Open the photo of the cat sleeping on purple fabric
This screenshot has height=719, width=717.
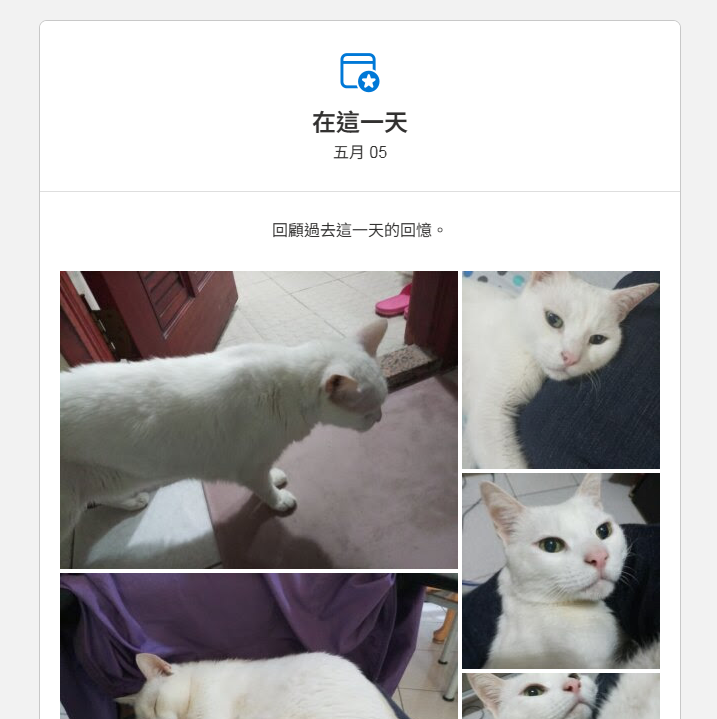coord(258,646)
